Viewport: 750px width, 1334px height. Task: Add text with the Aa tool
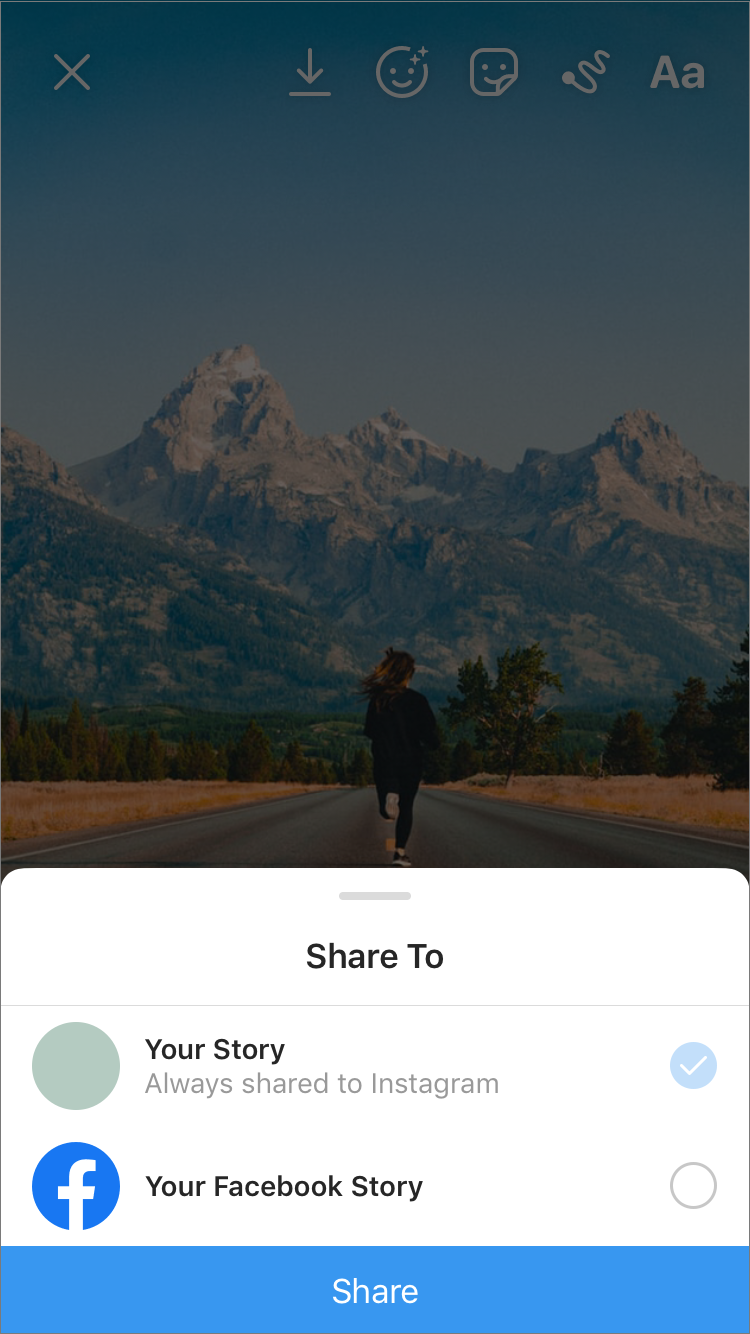677,73
